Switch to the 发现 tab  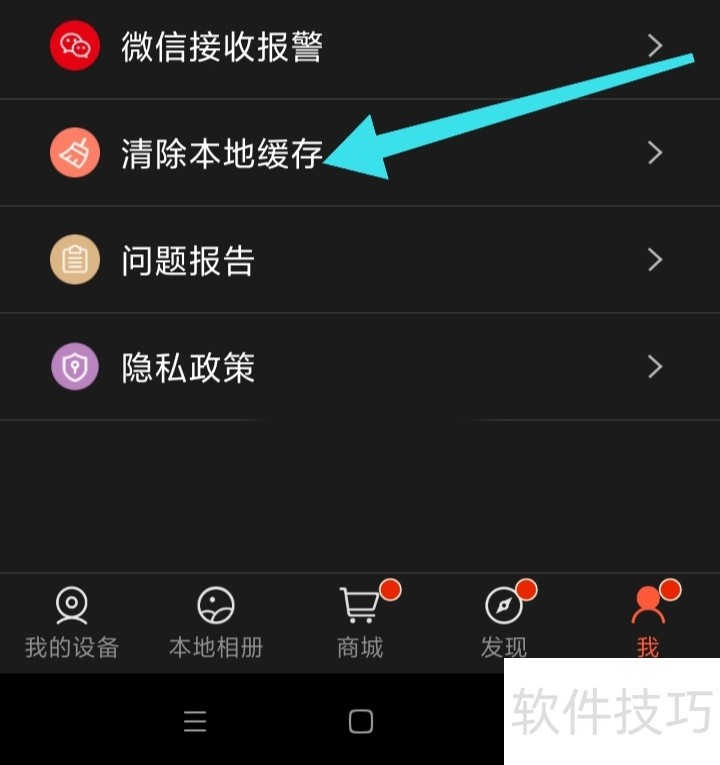pyautogui.click(x=504, y=624)
